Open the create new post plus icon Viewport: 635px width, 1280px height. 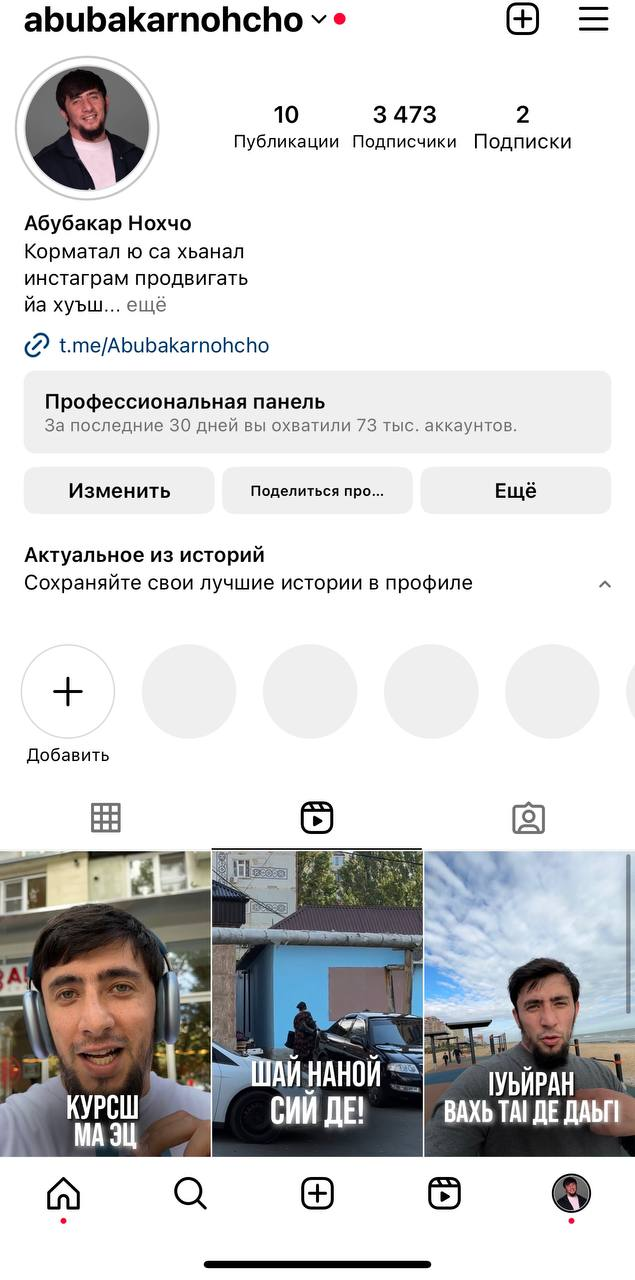(x=522, y=19)
